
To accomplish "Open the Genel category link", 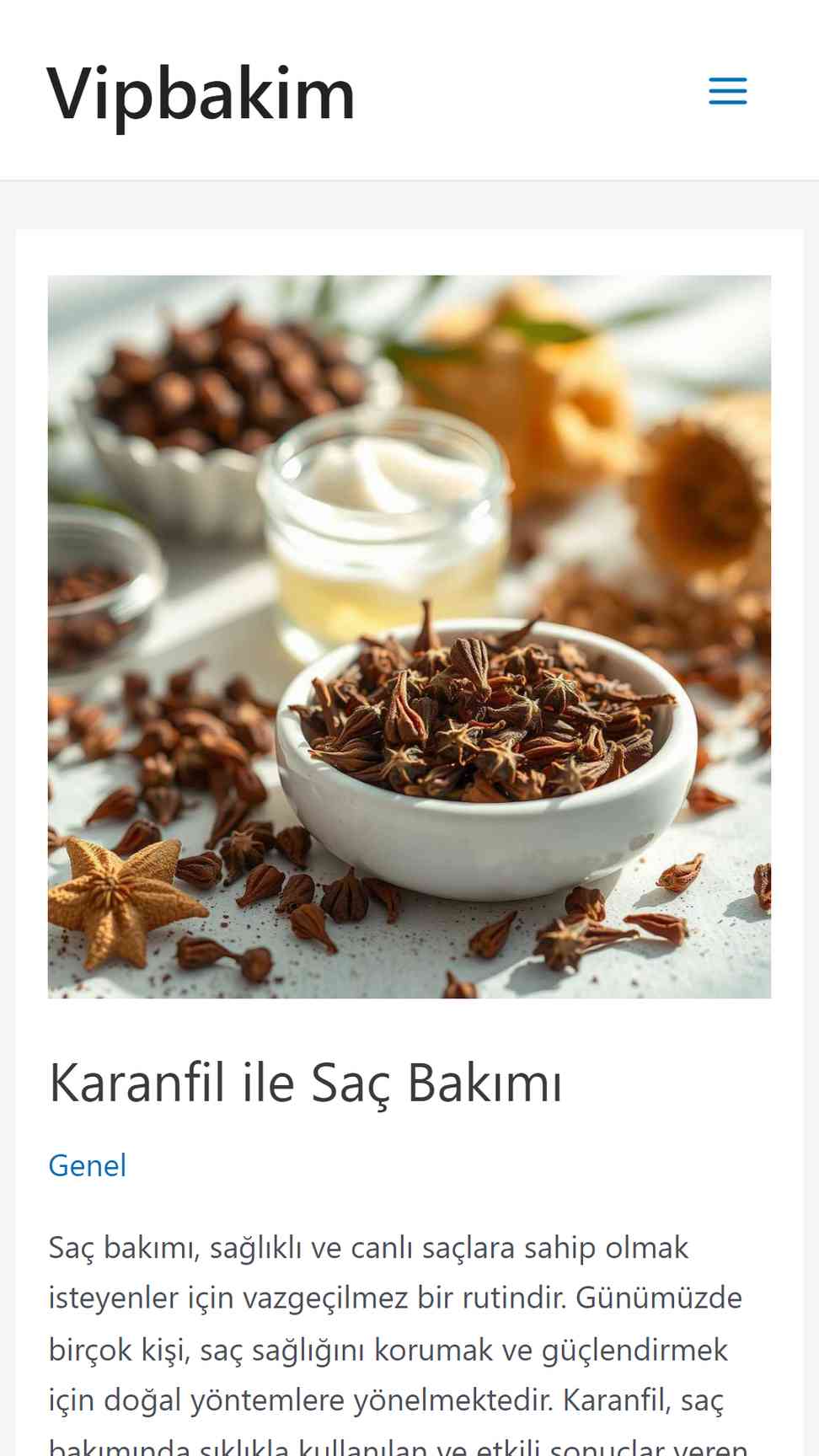I will pyautogui.click(x=88, y=1165).
